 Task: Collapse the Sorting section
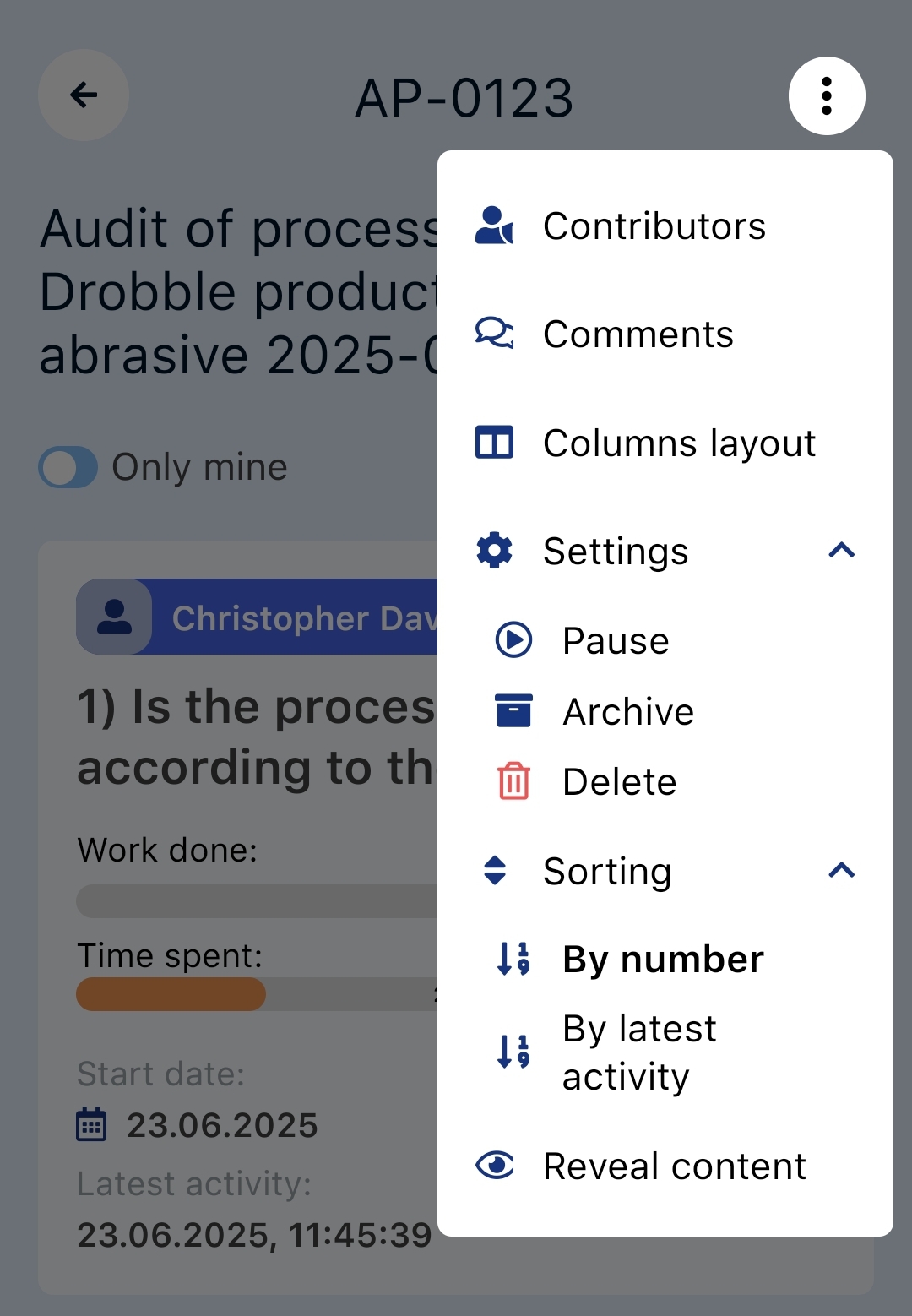(x=841, y=871)
